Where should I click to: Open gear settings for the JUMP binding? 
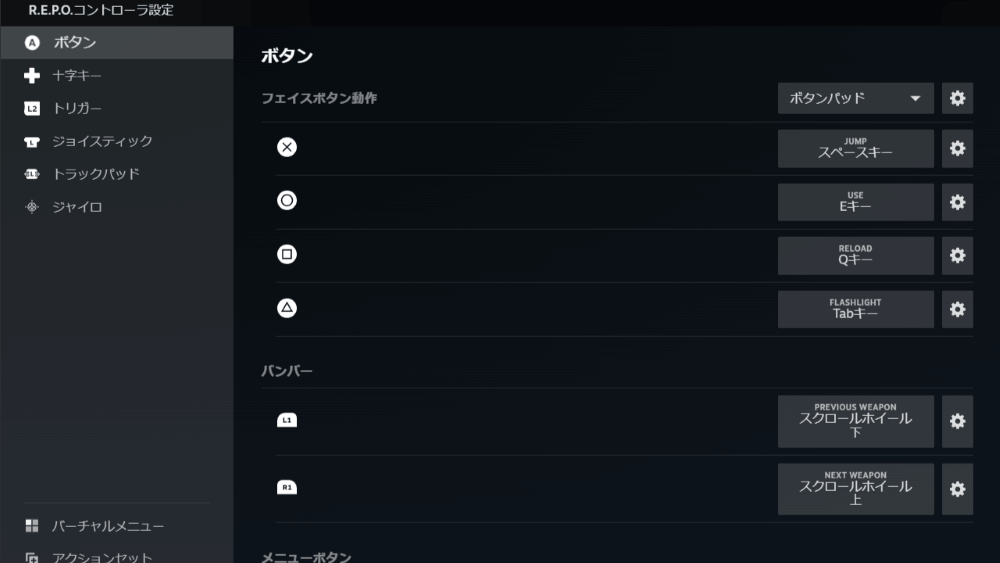957,148
